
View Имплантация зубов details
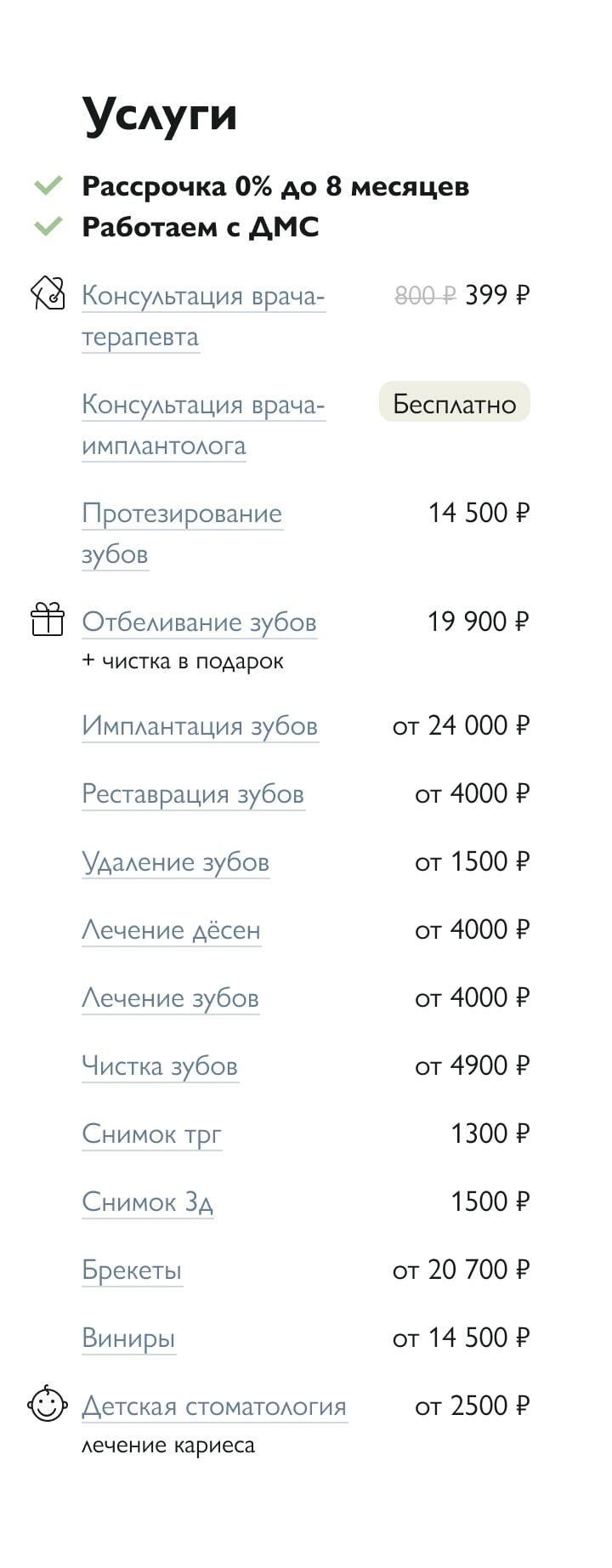[x=200, y=726]
